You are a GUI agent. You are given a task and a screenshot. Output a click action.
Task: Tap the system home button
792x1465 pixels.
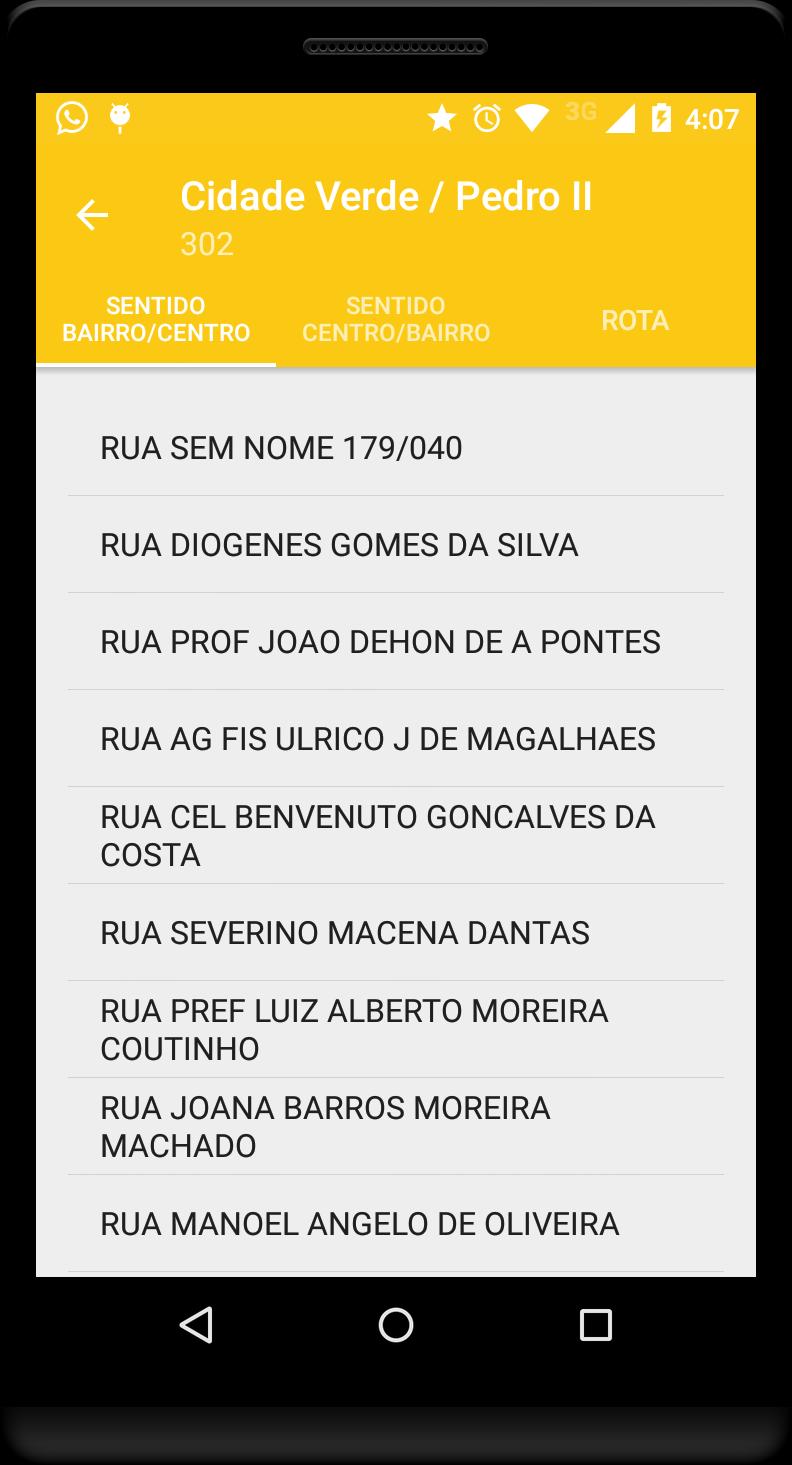[396, 1325]
